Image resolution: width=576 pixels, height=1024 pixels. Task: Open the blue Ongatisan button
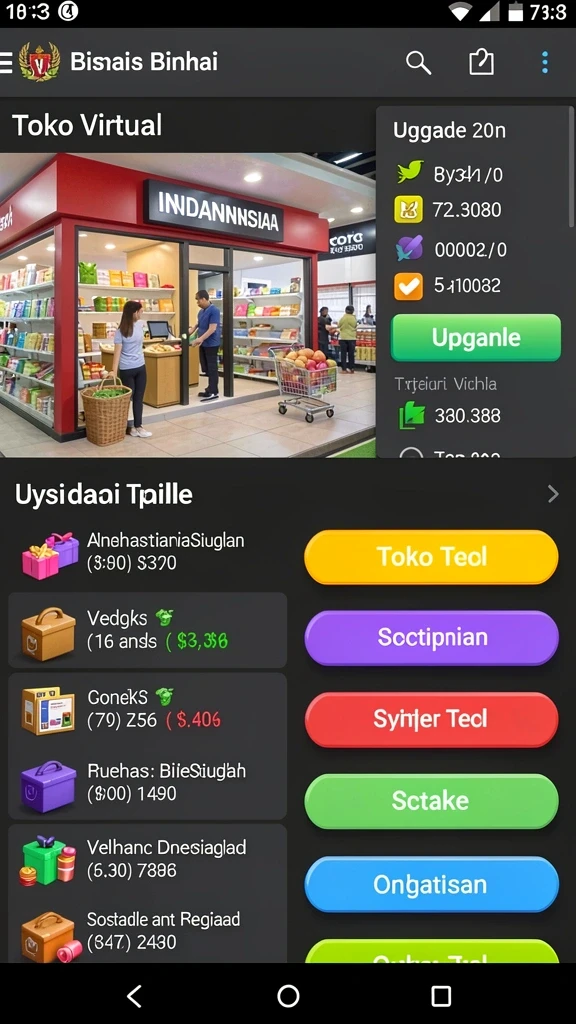(431, 884)
